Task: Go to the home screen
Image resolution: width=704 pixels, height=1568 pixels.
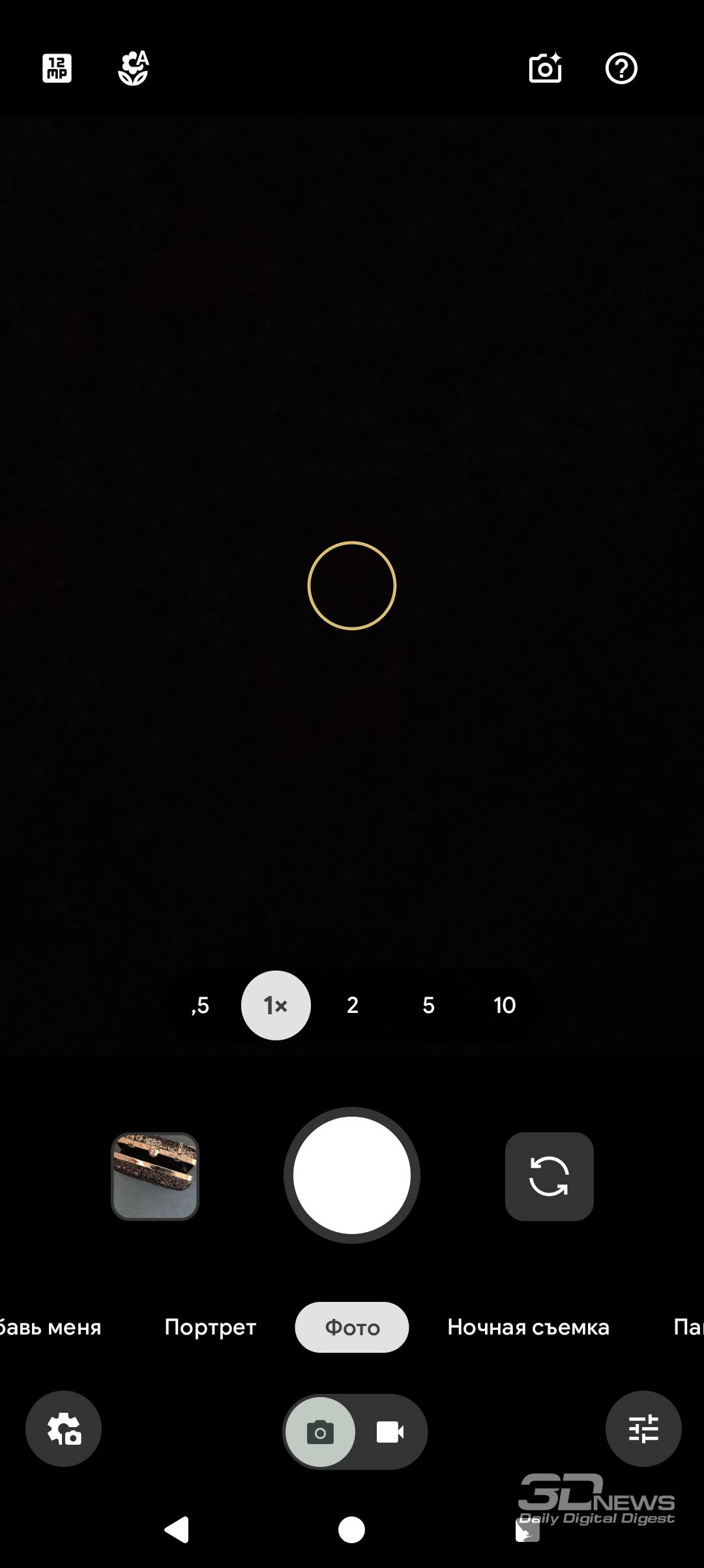Action: [x=352, y=1530]
